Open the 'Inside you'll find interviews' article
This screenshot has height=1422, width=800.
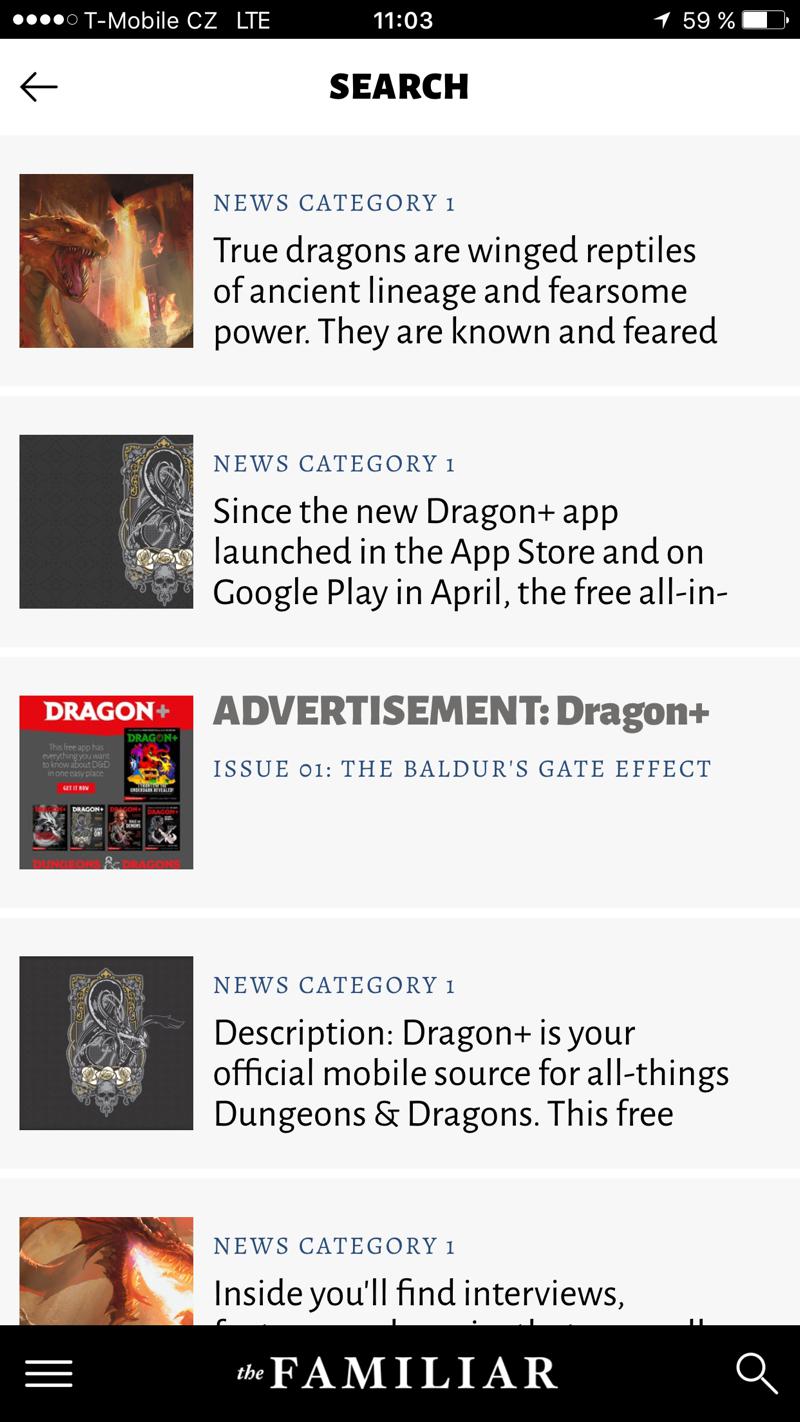(x=418, y=1292)
